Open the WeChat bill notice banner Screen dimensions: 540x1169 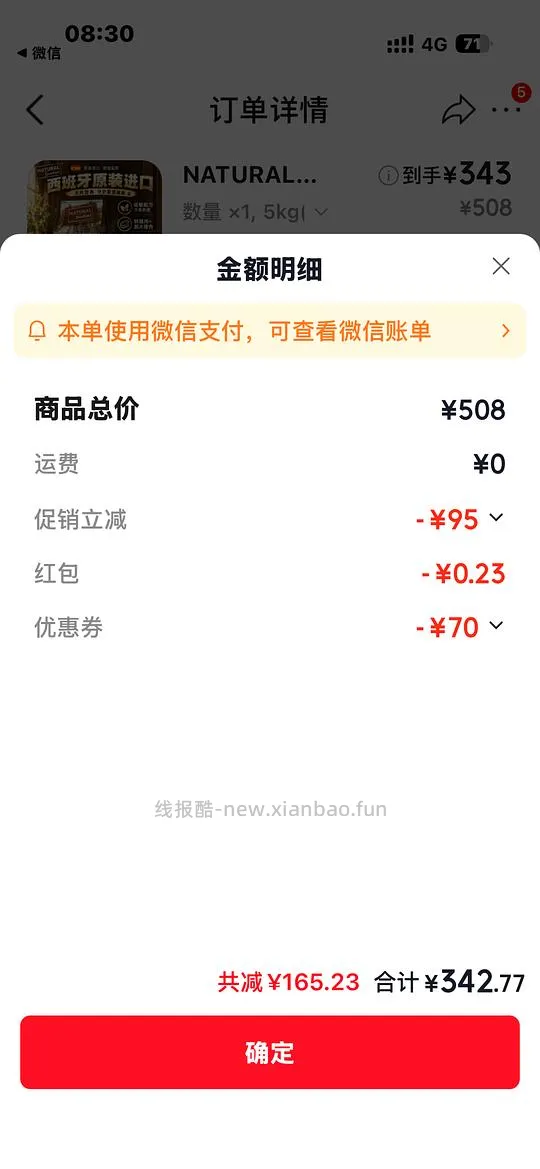[270, 330]
